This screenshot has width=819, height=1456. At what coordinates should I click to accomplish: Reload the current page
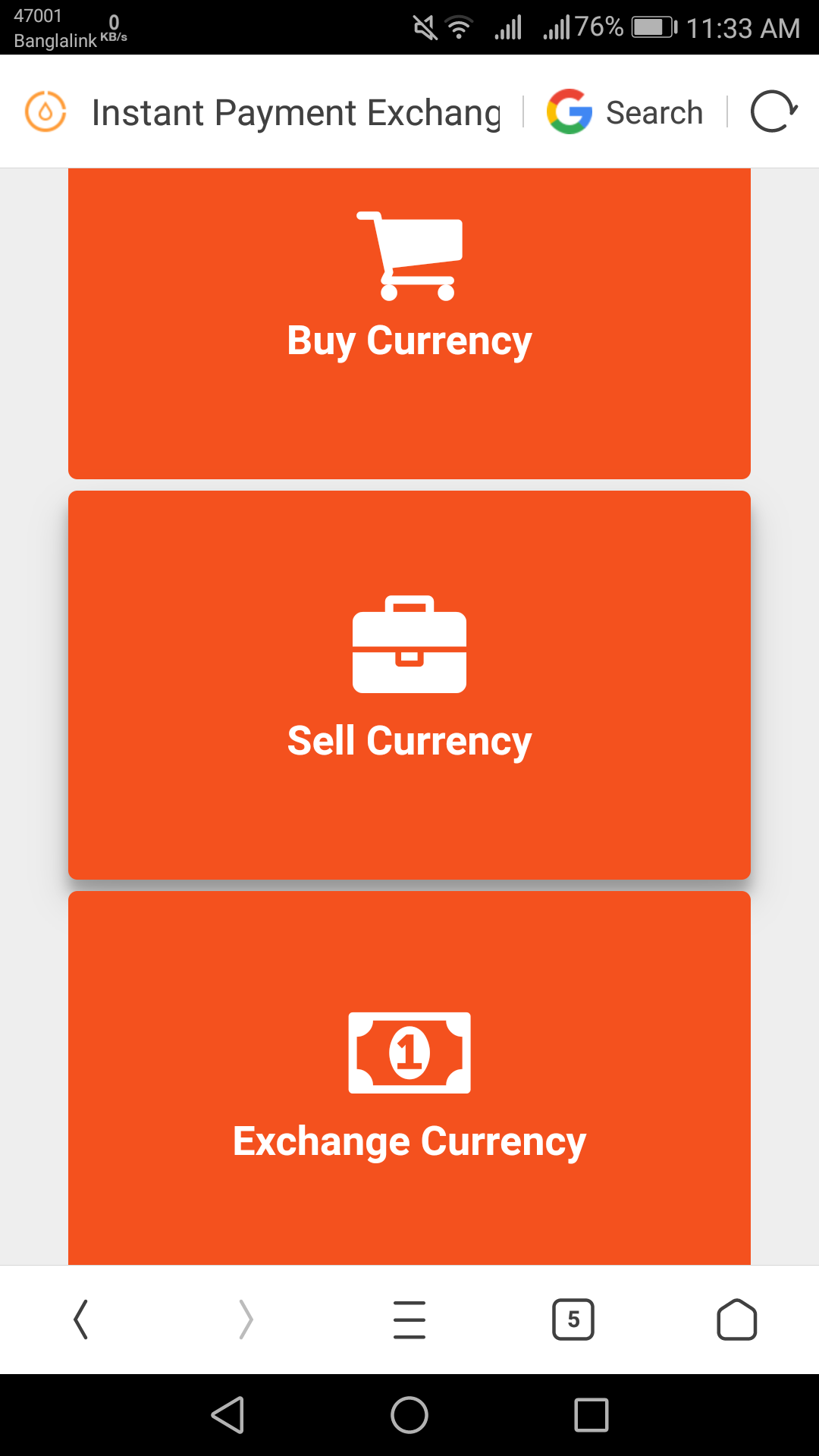point(773,112)
